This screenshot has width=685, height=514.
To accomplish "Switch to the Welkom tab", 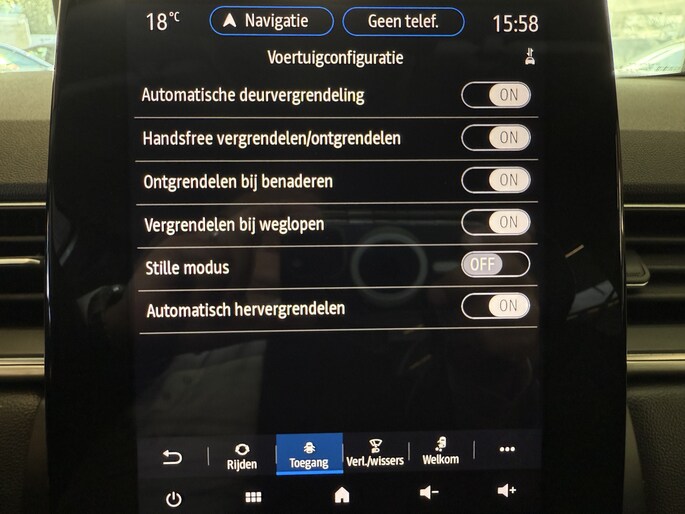I will click(440, 453).
